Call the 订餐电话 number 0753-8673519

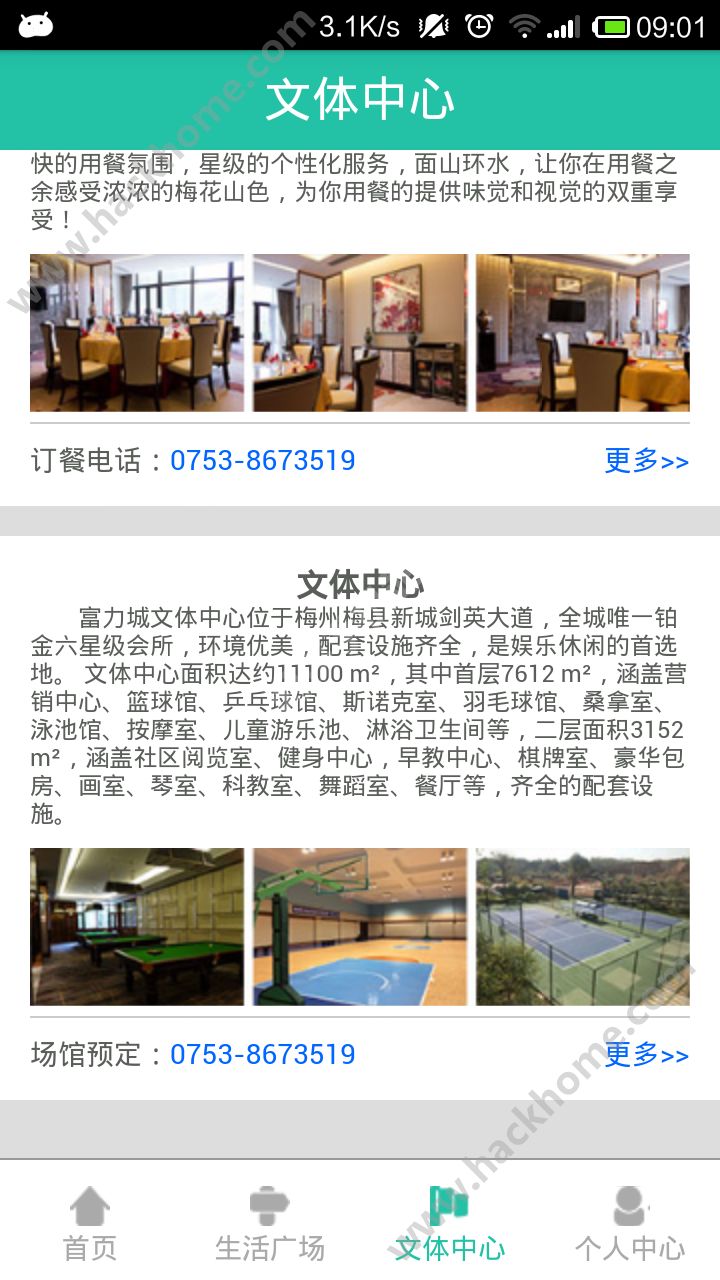[263, 461]
